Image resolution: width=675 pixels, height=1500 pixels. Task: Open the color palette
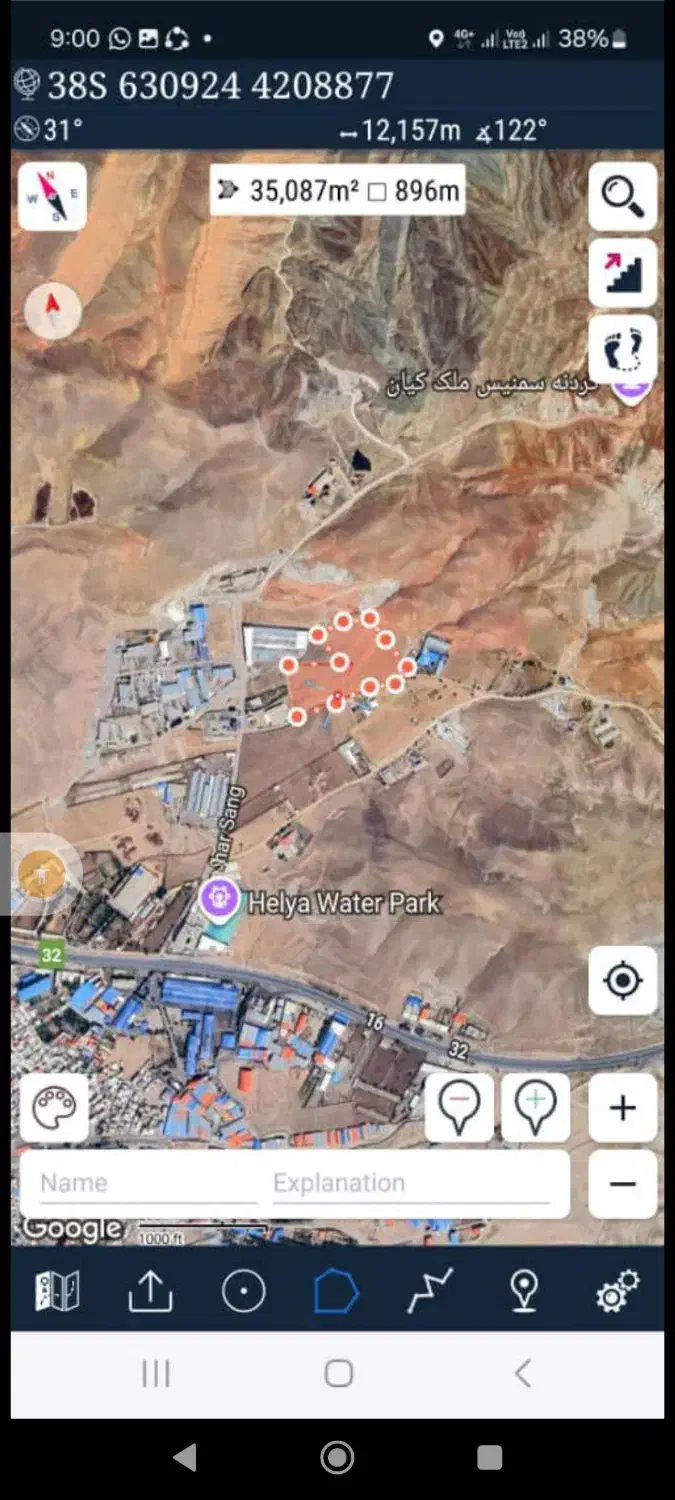click(x=54, y=1108)
